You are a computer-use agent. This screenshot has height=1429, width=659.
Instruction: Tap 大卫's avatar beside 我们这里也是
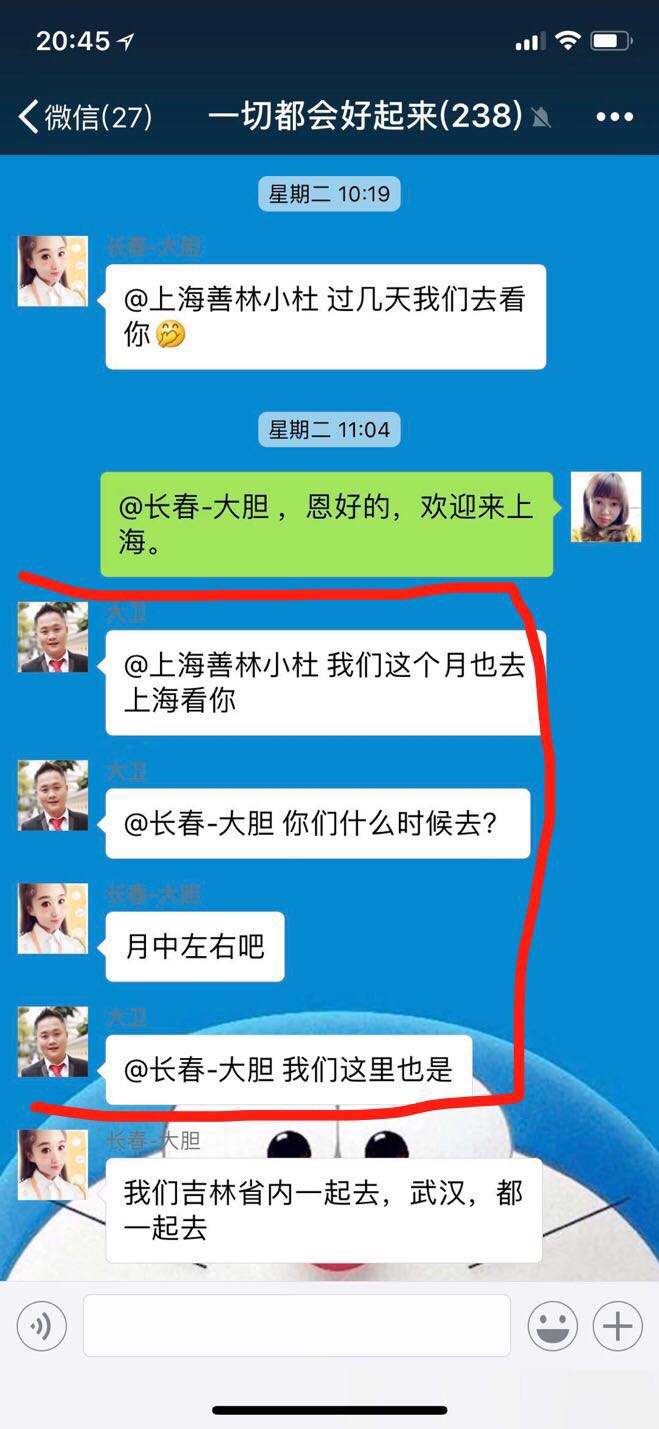[x=53, y=1042]
